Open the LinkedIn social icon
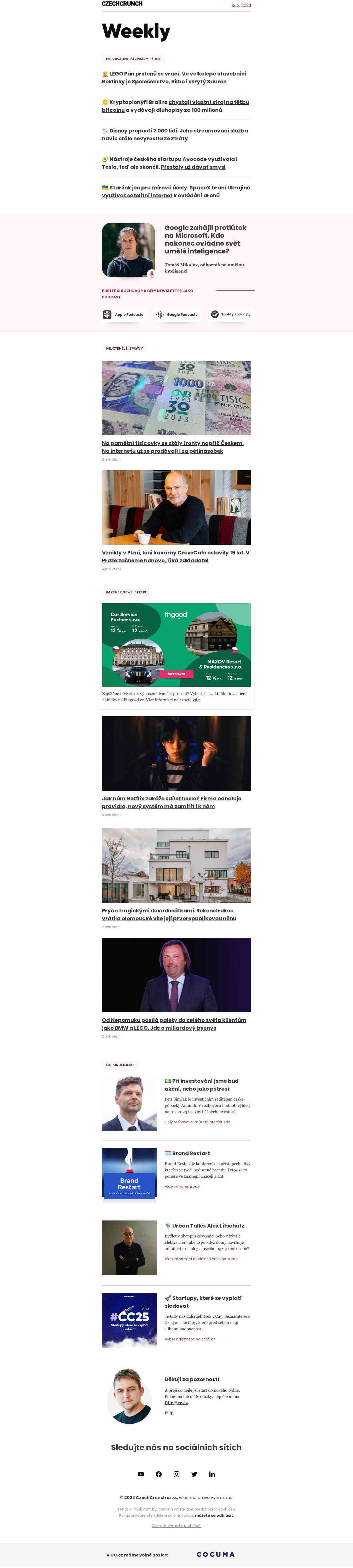This screenshot has width=353, height=1568. click(212, 1474)
